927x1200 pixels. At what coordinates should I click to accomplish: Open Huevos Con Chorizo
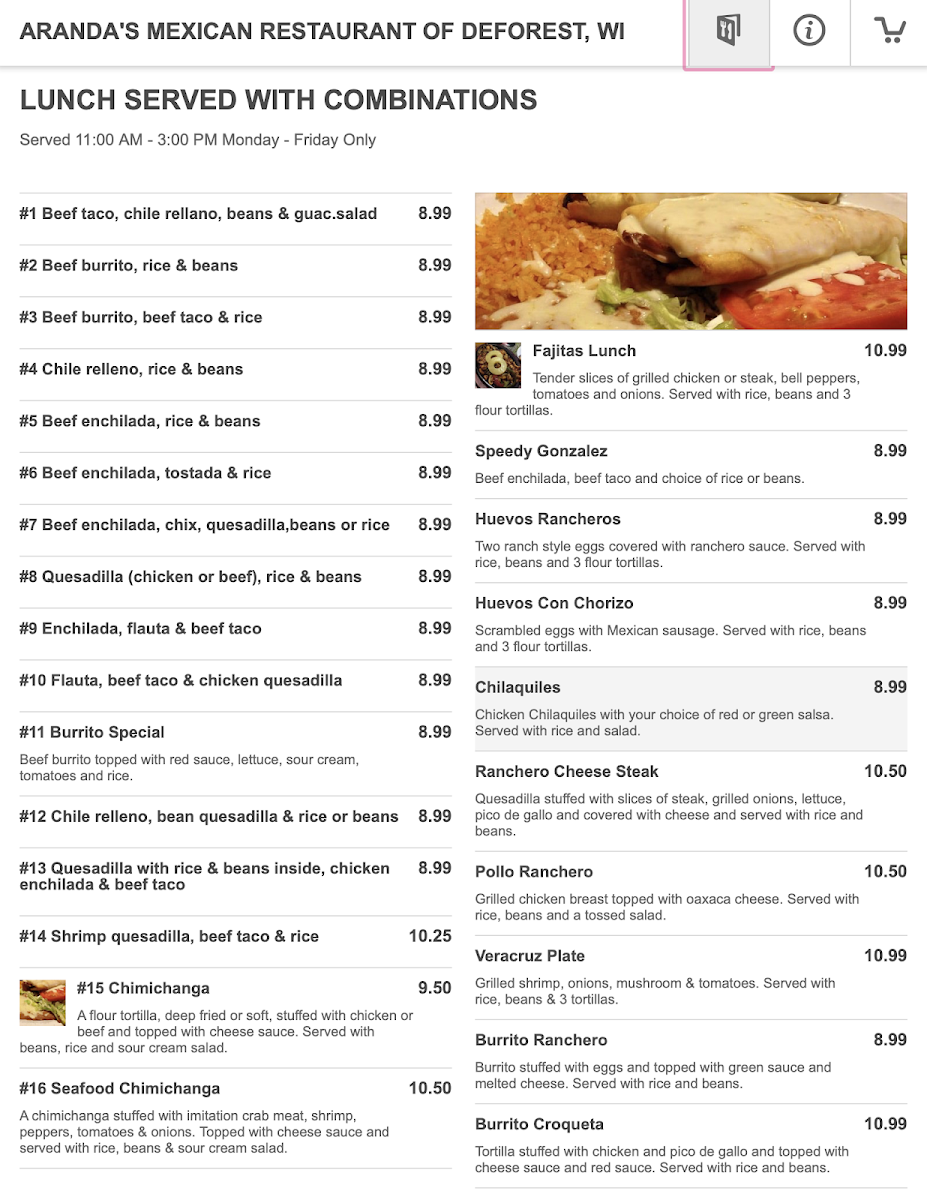(691, 625)
